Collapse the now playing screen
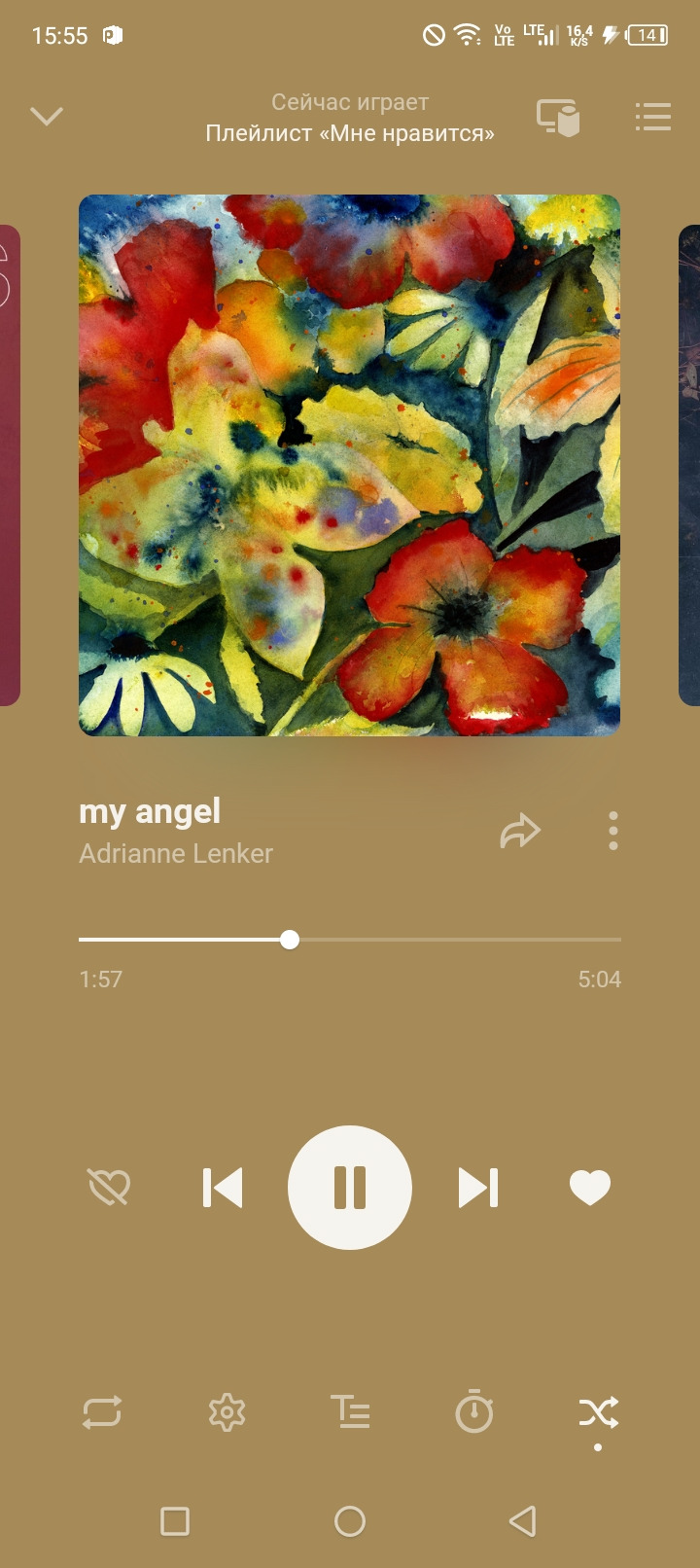 click(47, 117)
